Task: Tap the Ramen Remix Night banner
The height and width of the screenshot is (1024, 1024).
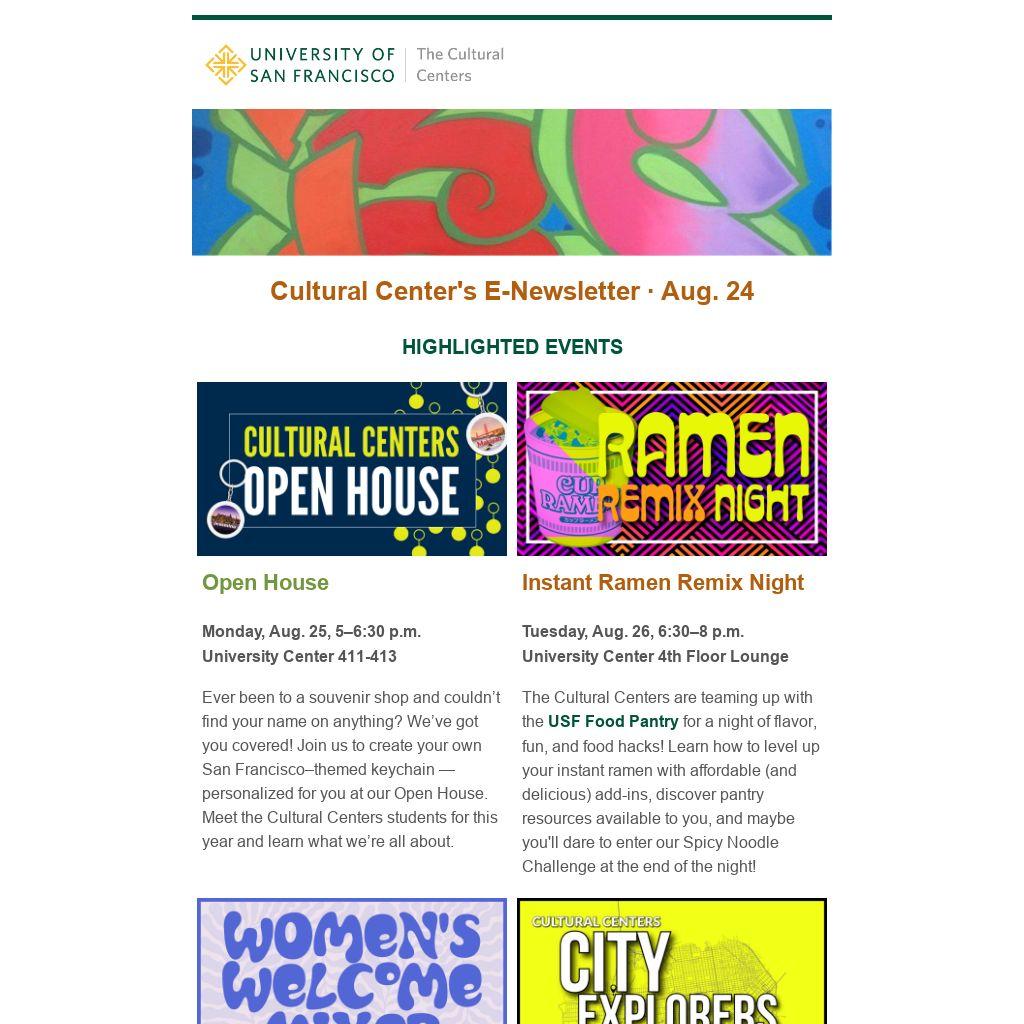Action: (x=671, y=468)
